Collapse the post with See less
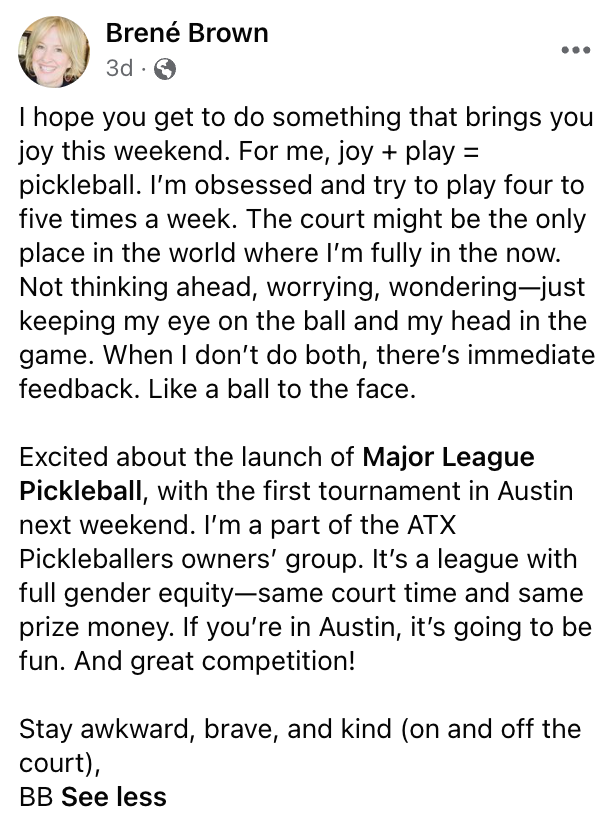The width and height of the screenshot is (616, 840). tap(114, 797)
